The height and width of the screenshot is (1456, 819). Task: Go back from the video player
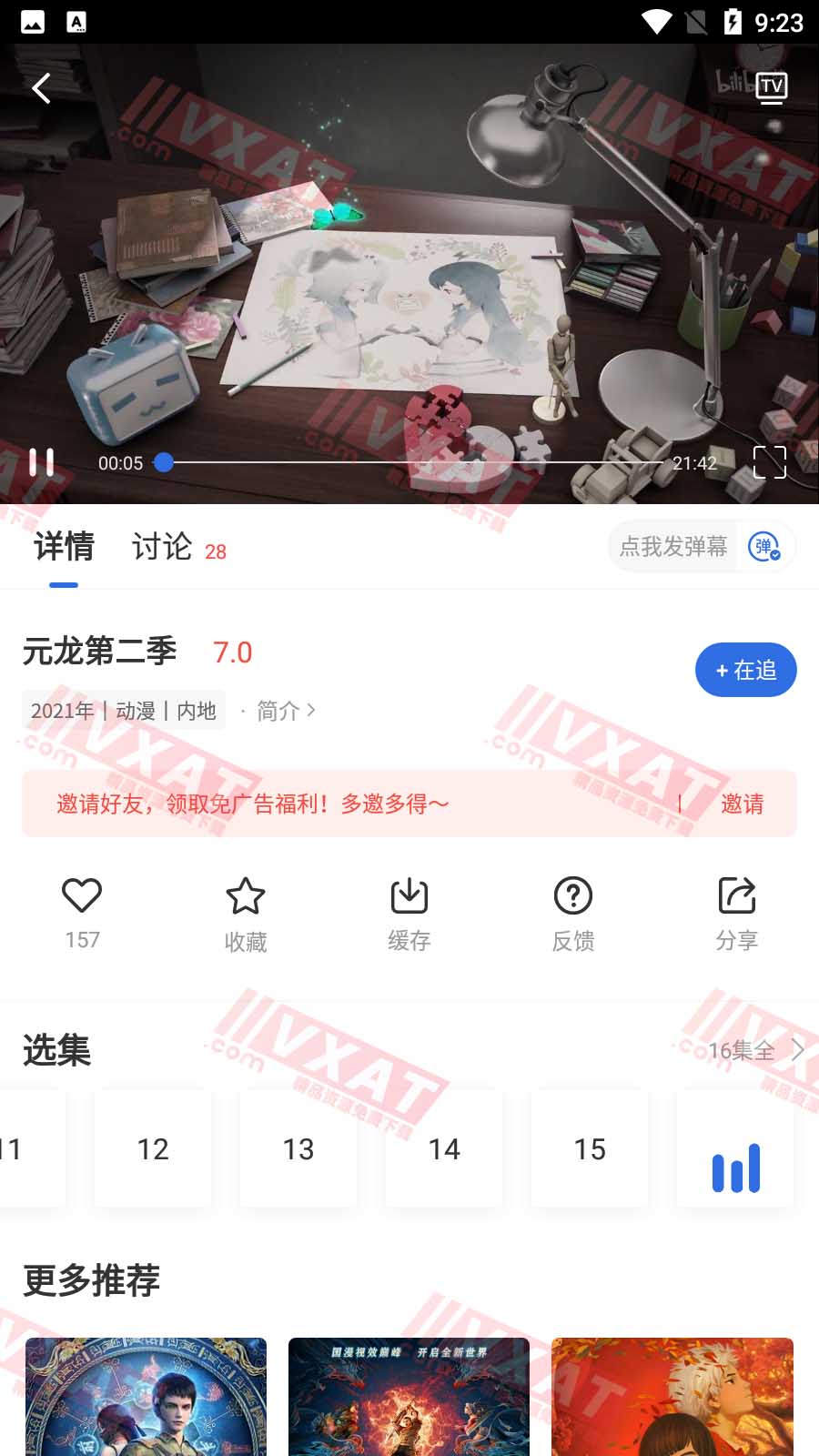pos(41,88)
